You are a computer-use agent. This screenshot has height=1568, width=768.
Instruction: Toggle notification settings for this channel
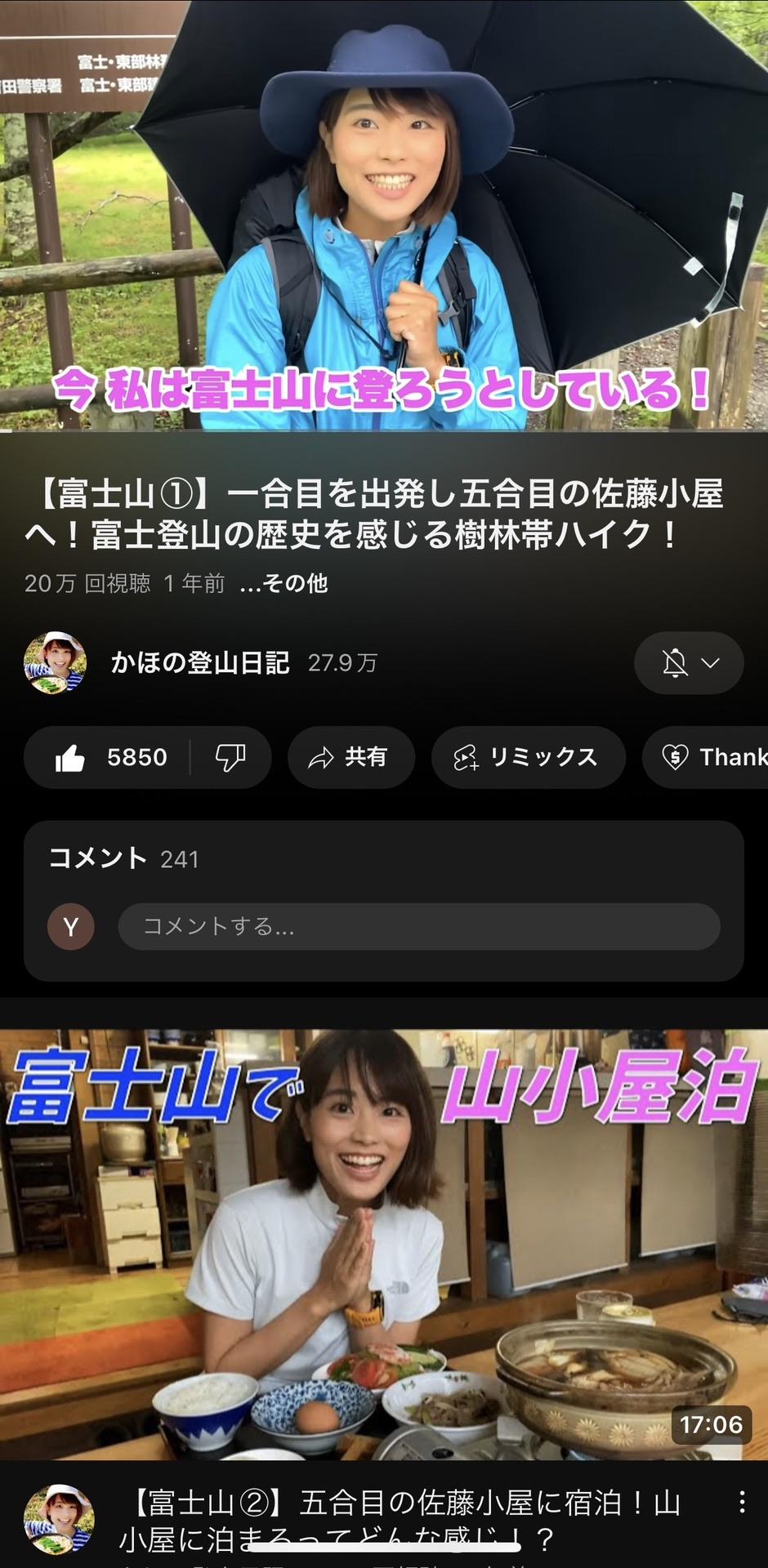(688, 663)
